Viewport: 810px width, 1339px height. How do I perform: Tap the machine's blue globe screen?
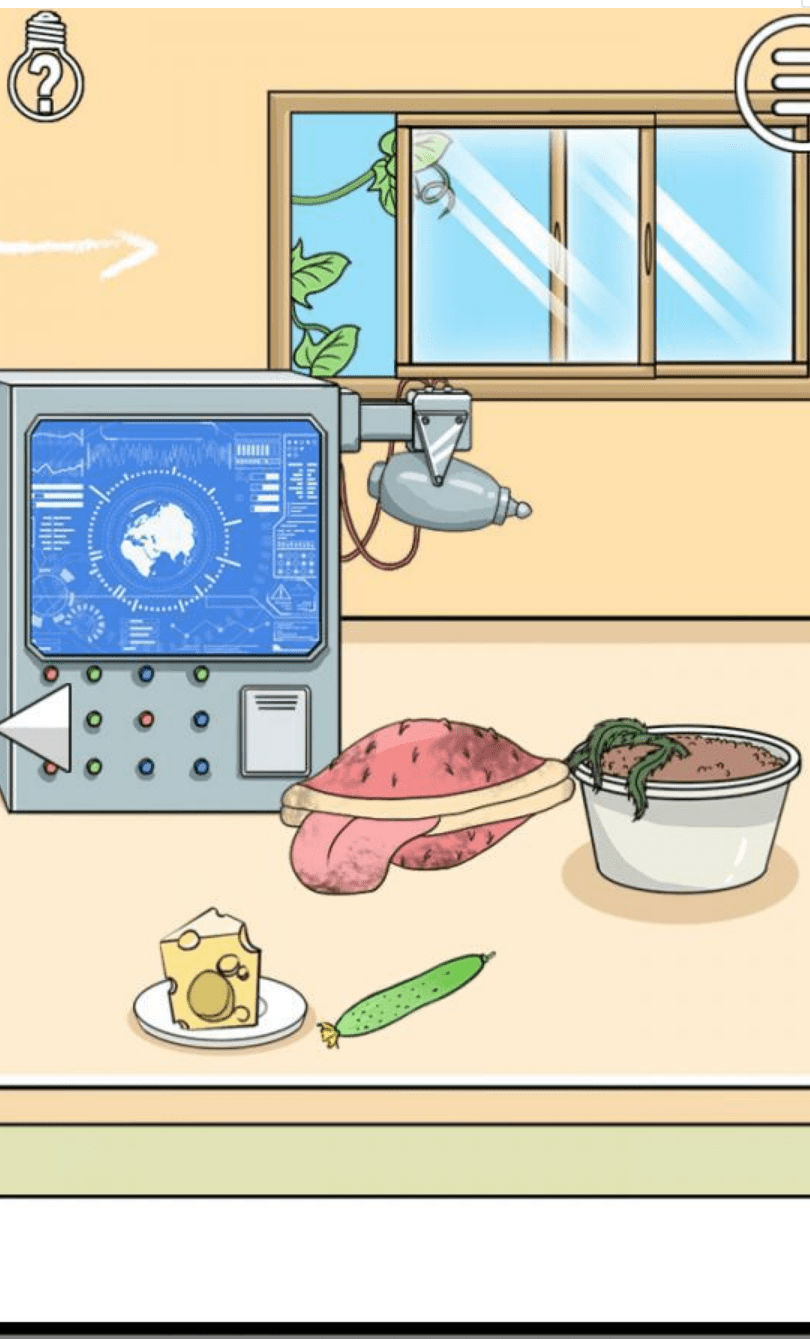click(x=176, y=536)
